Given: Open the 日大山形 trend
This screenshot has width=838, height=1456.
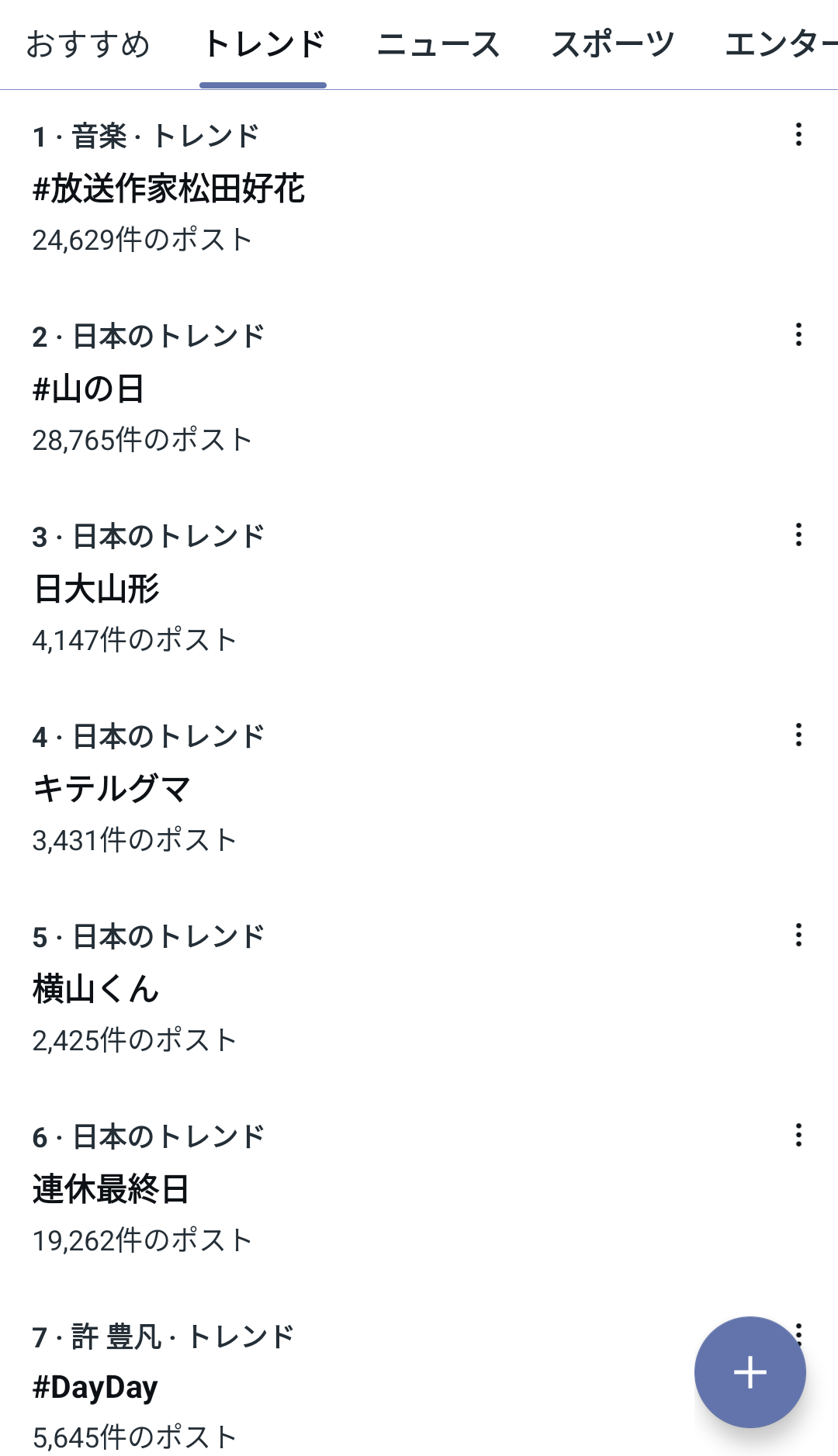Looking at the screenshot, I should coord(97,589).
